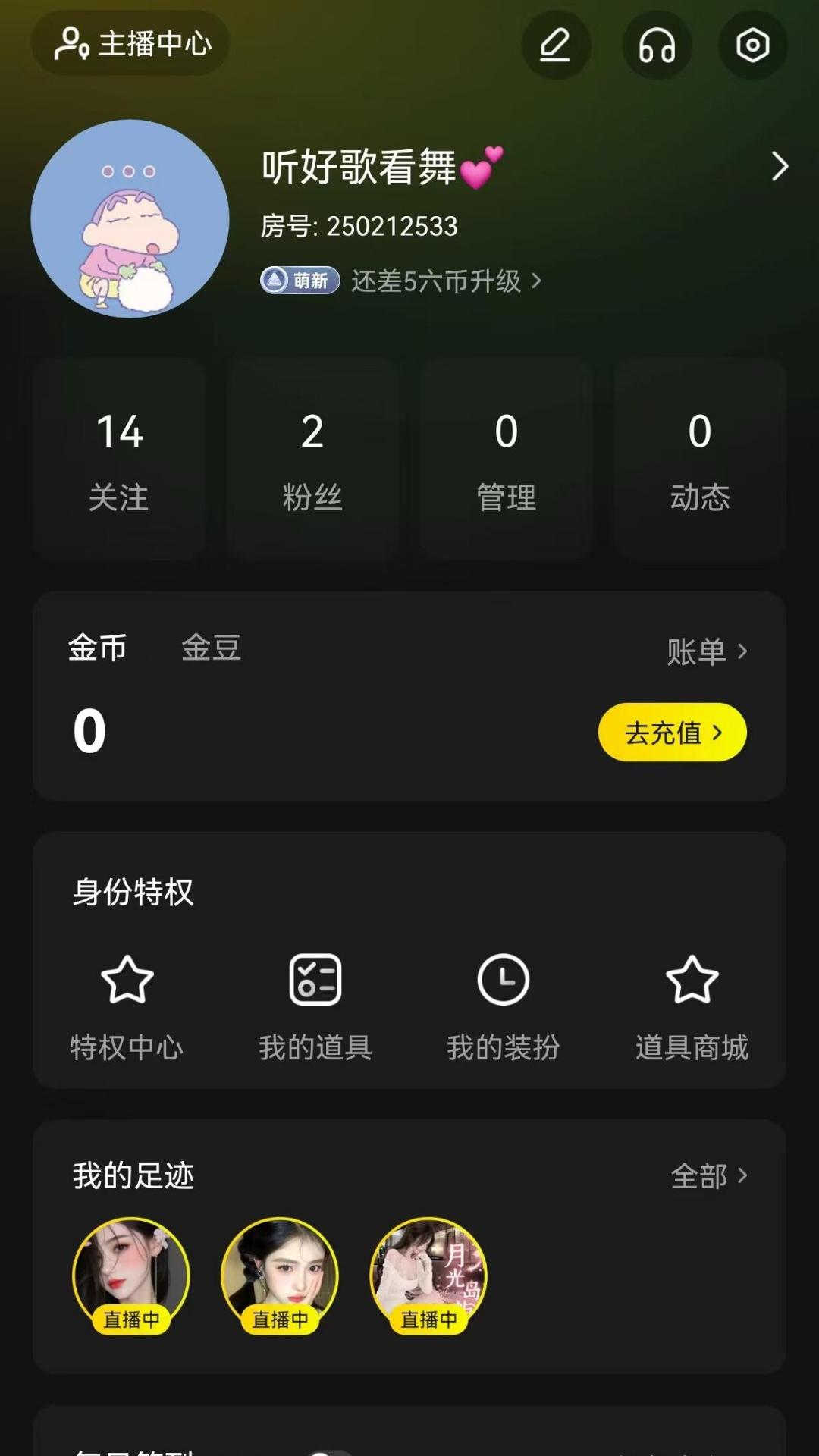Open the settings gear icon
Image resolution: width=819 pixels, height=1456 pixels.
[752, 45]
